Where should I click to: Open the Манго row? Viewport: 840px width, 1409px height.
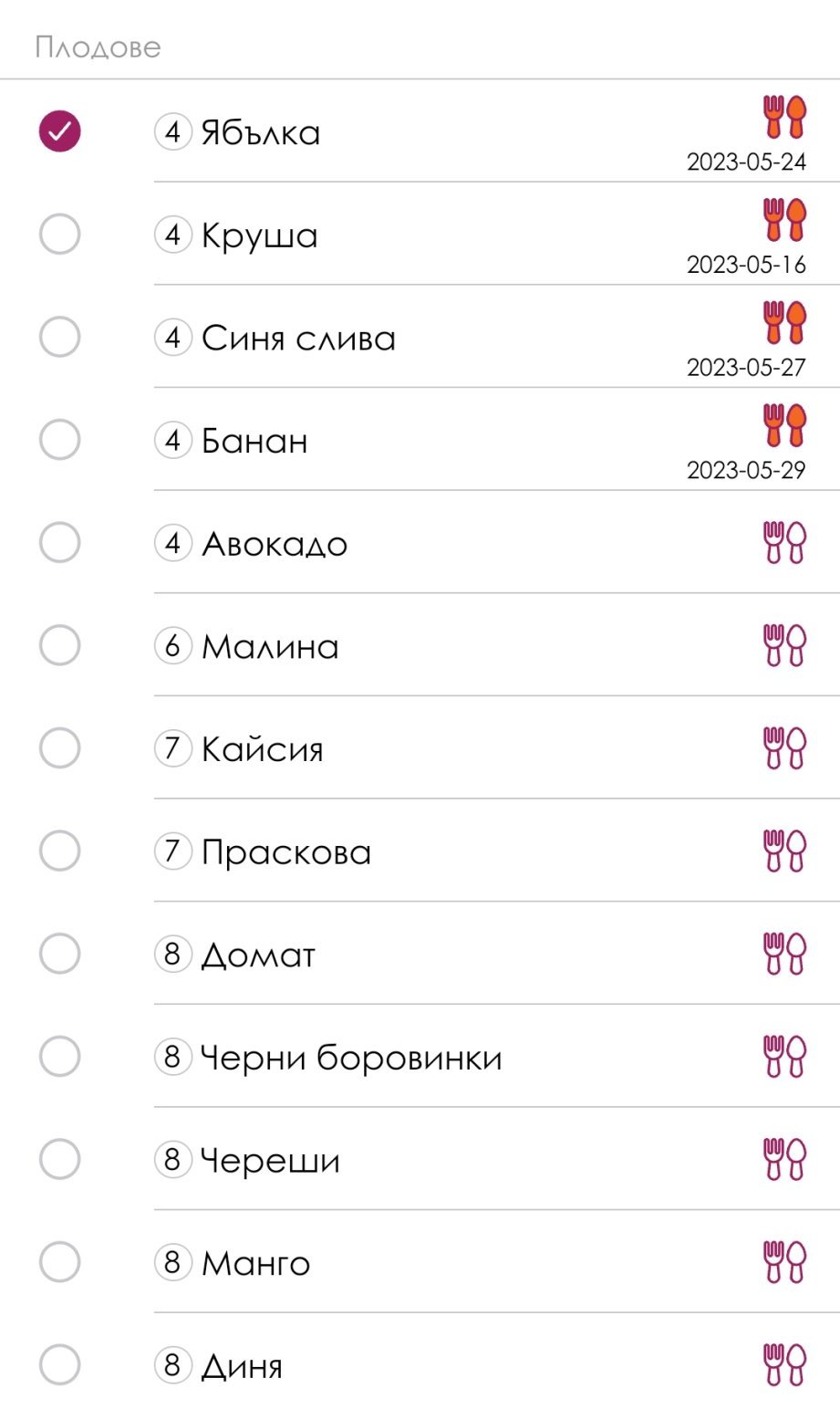coord(256,1264)
